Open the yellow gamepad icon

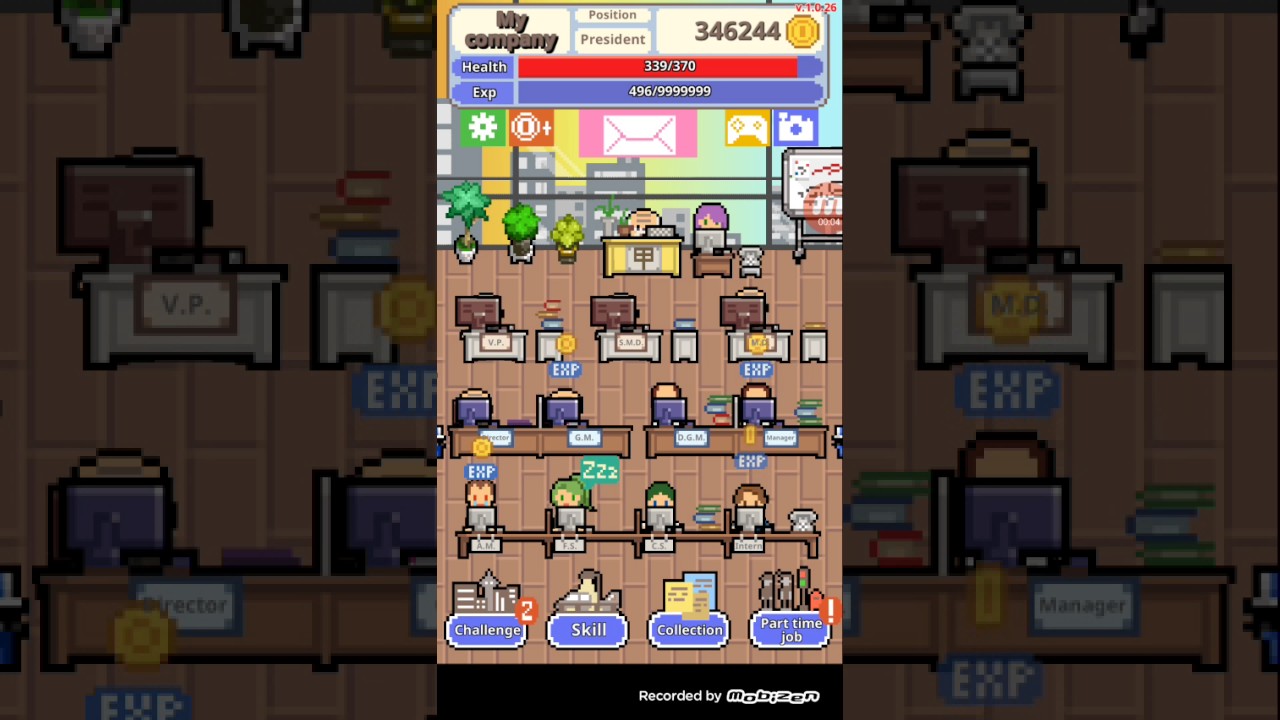click(x=746, y=128)
